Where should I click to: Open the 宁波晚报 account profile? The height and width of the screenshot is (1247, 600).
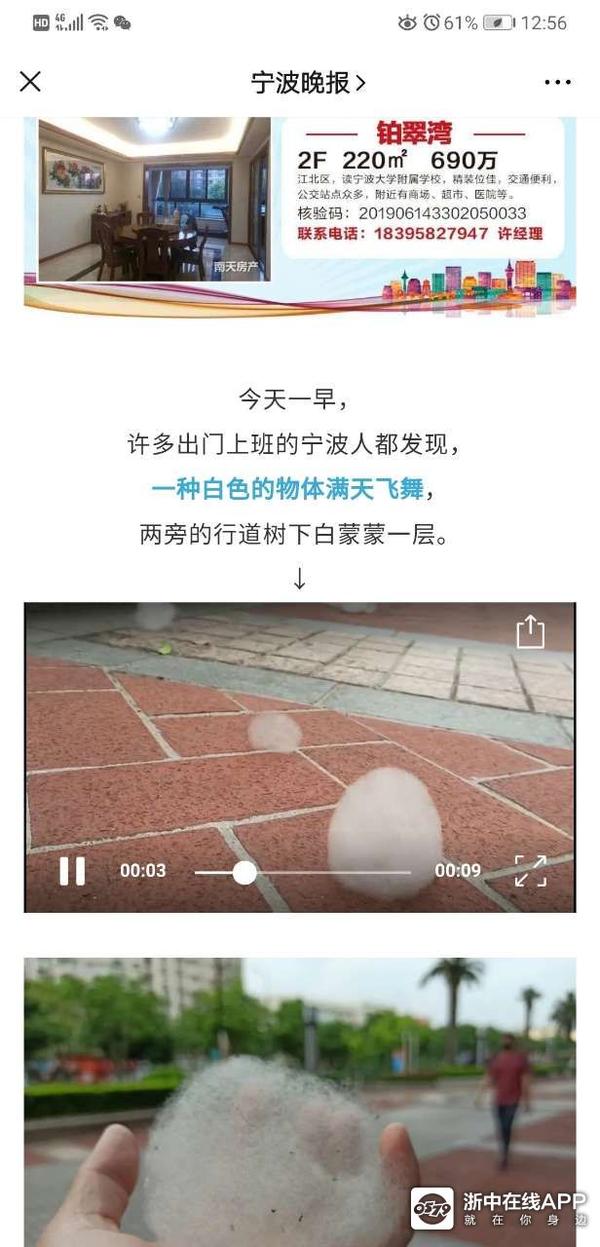[x=307, y=82]
